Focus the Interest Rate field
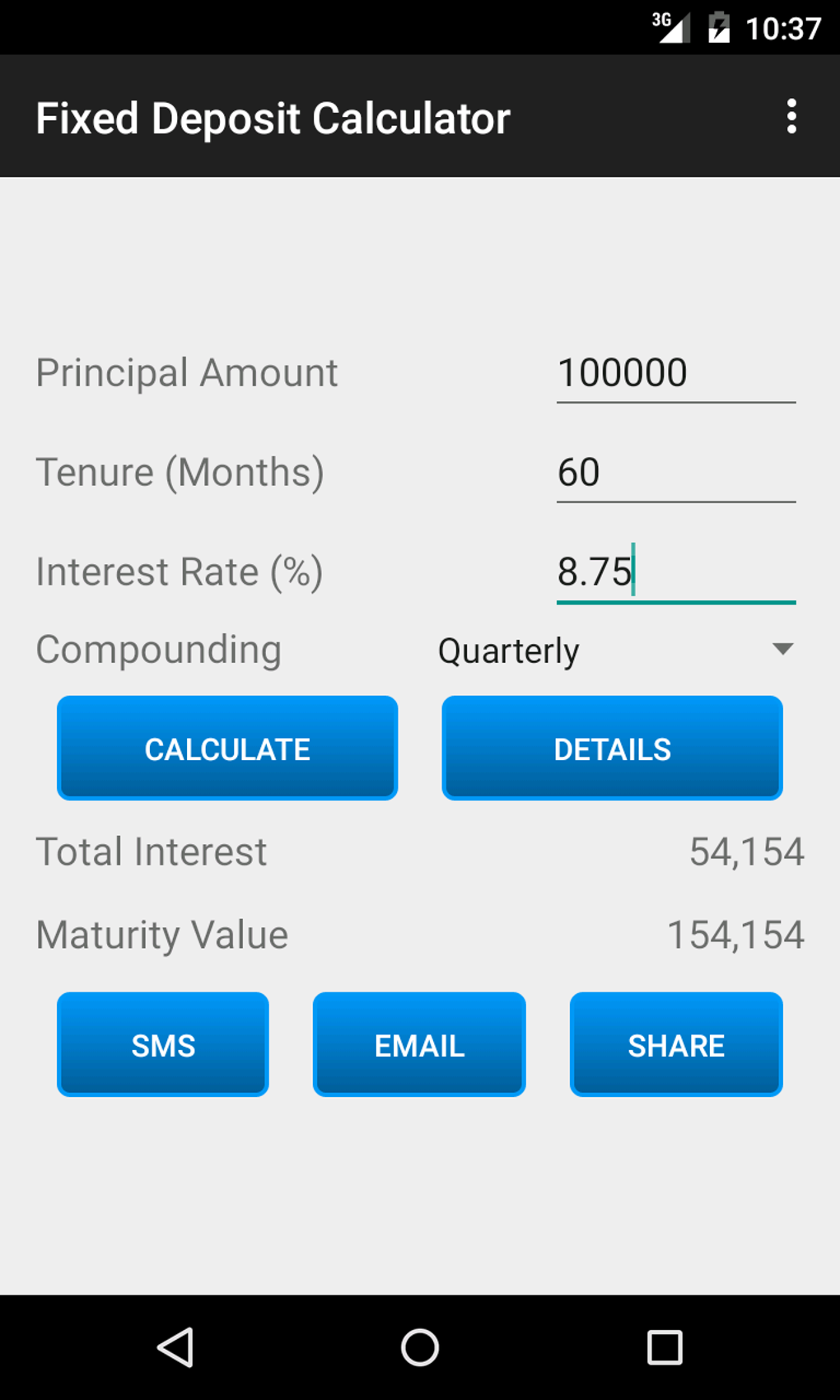This screenshot has width=840, height=1400. tap(675, 572)
